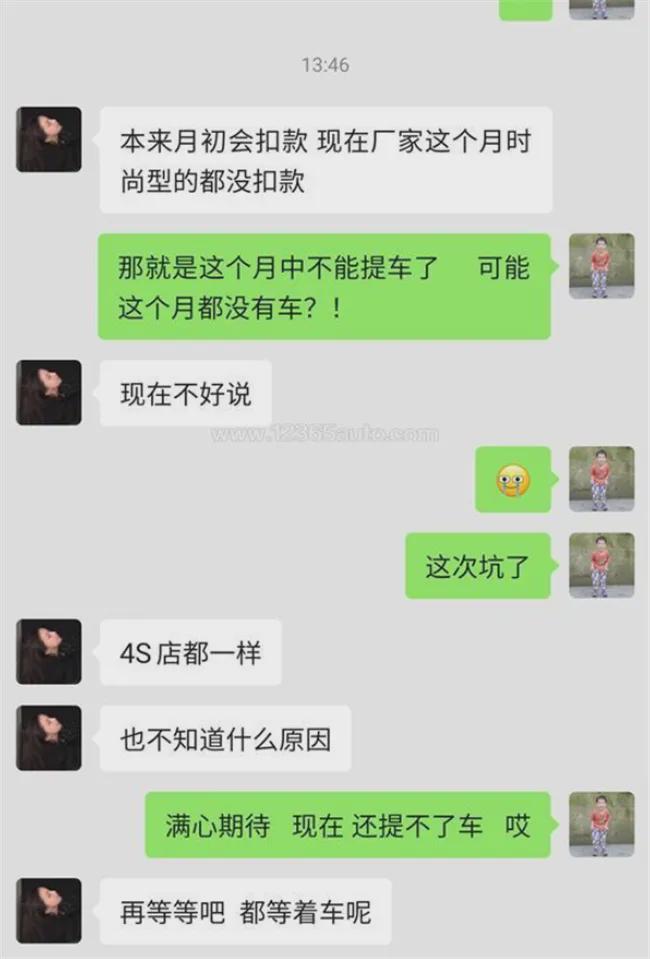Open sender's avatar beside '现在不好说' message

point(48,393)
